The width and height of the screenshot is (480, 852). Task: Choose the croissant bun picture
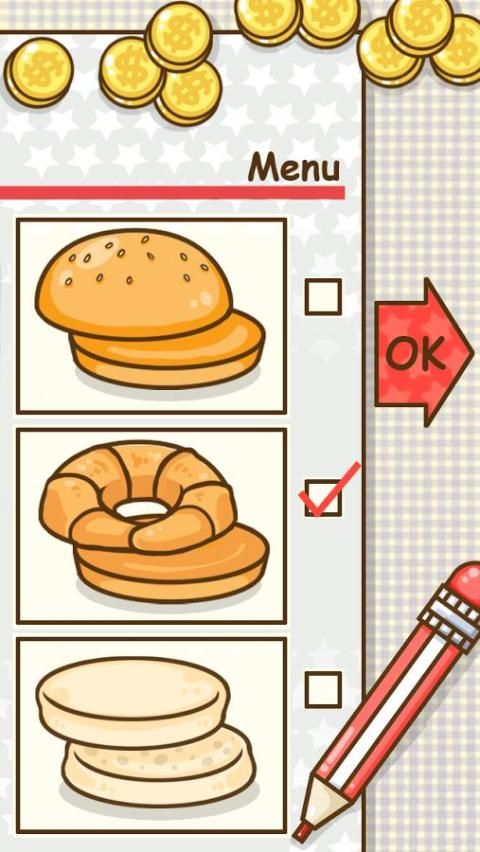(151, 526)
